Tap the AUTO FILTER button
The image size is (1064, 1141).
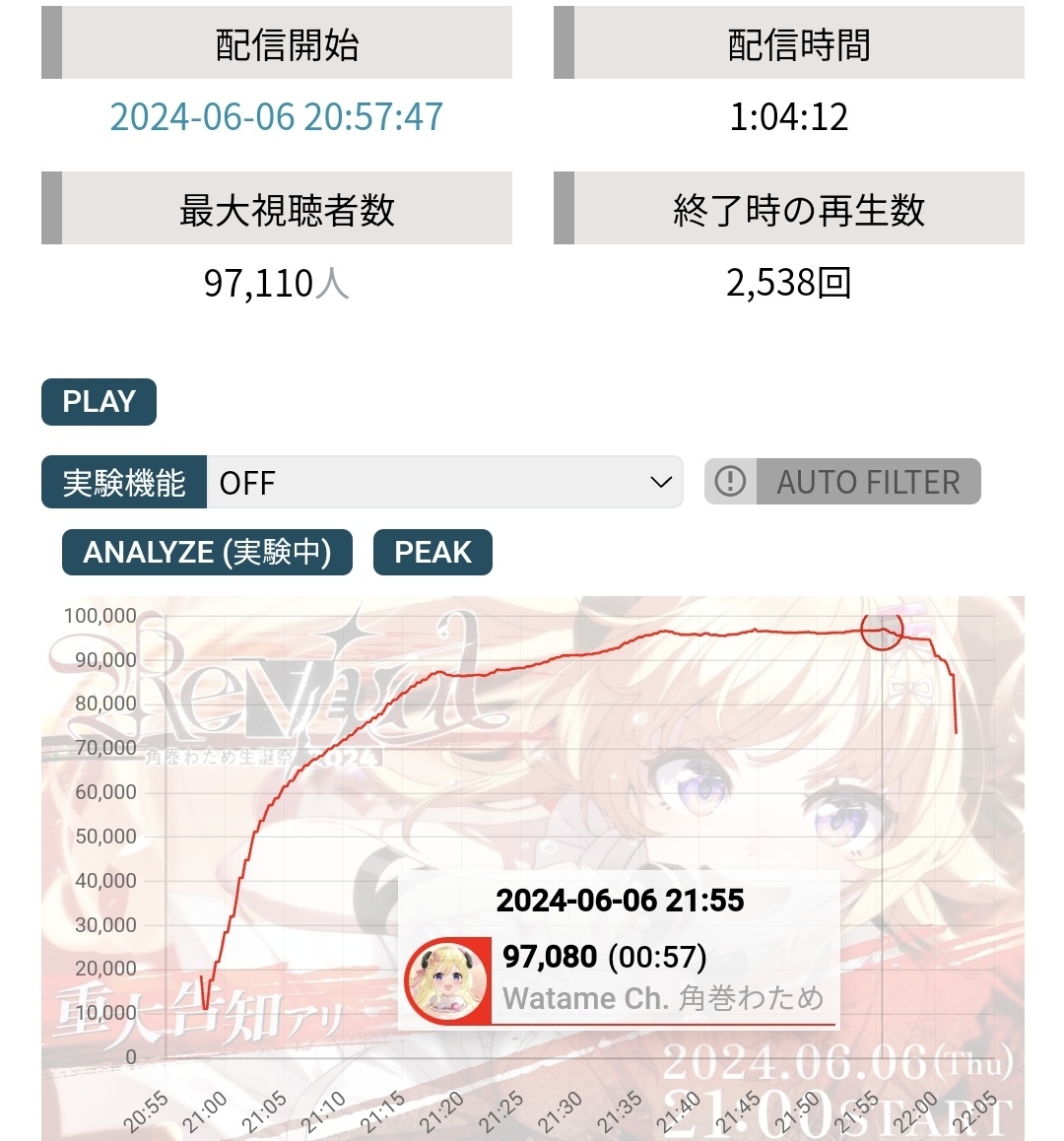click(842, 482)
